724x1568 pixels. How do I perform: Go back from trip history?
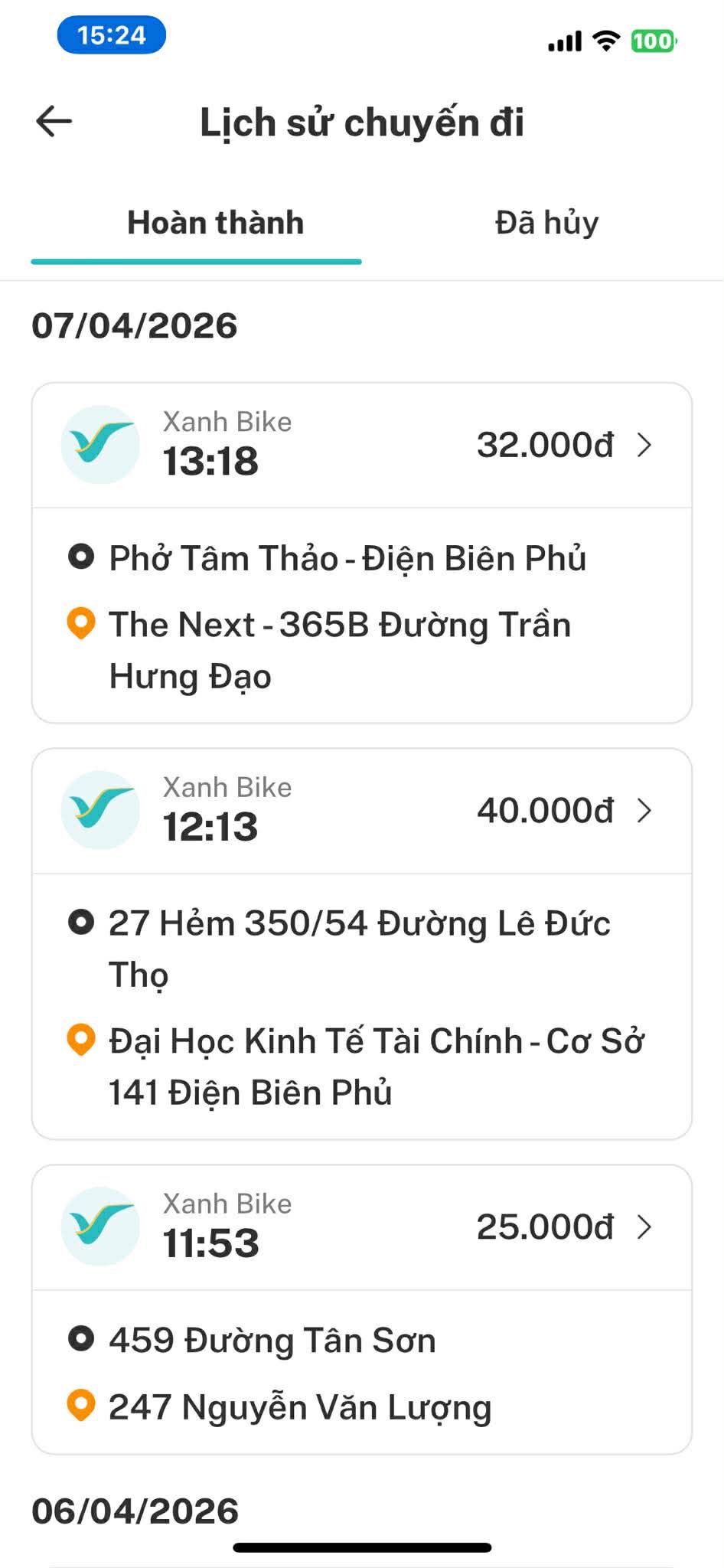point(54,122)
